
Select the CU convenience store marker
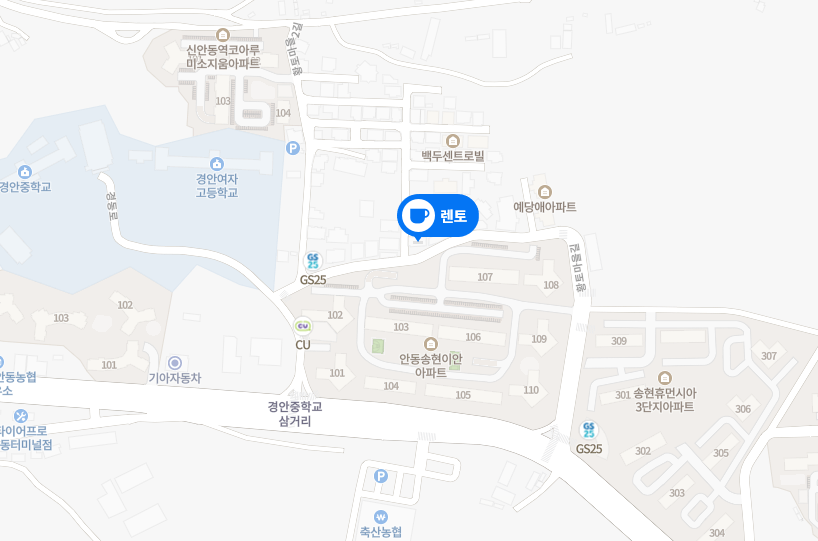pyautogui.click(x=302, y=326)
